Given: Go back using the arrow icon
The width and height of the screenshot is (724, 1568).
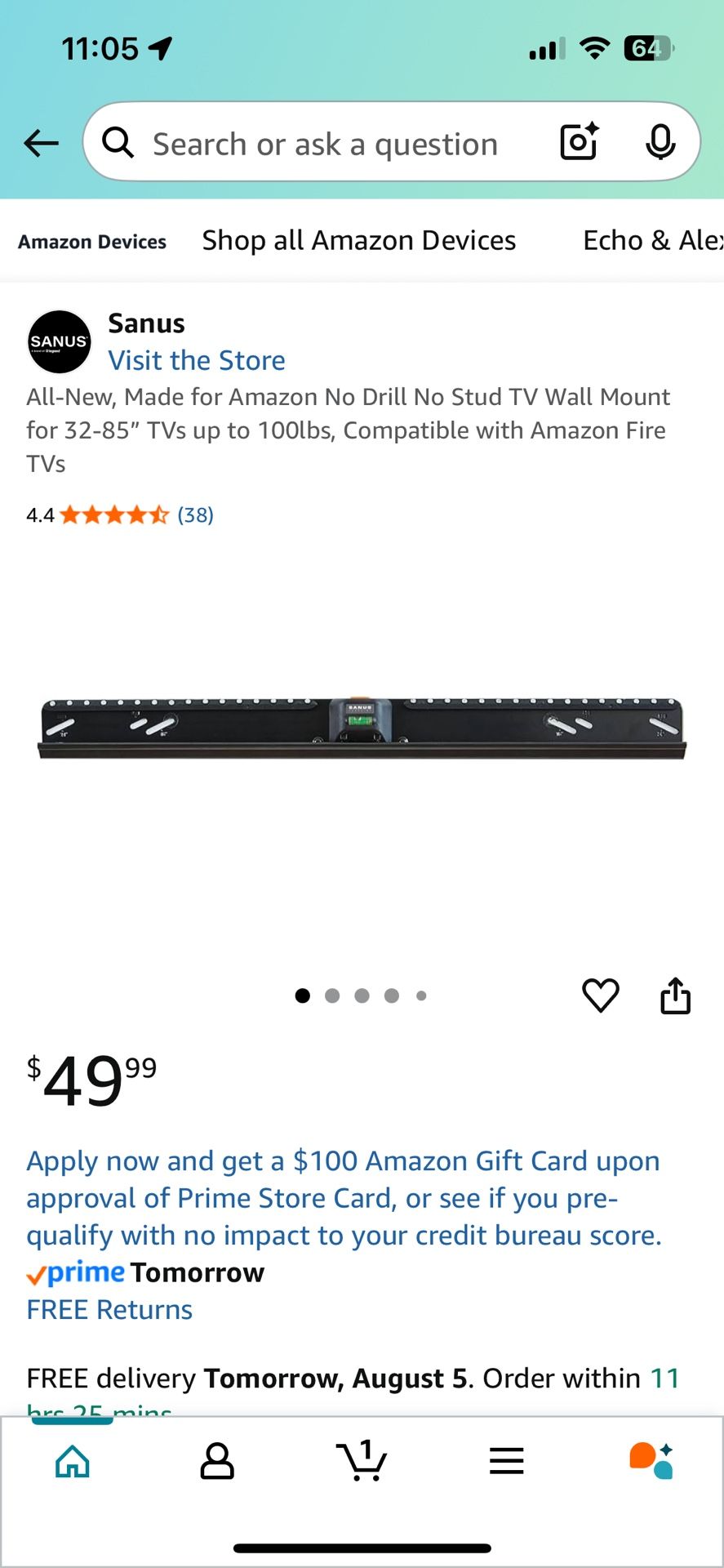Looking at the screenshot, I should pos(41,144).
